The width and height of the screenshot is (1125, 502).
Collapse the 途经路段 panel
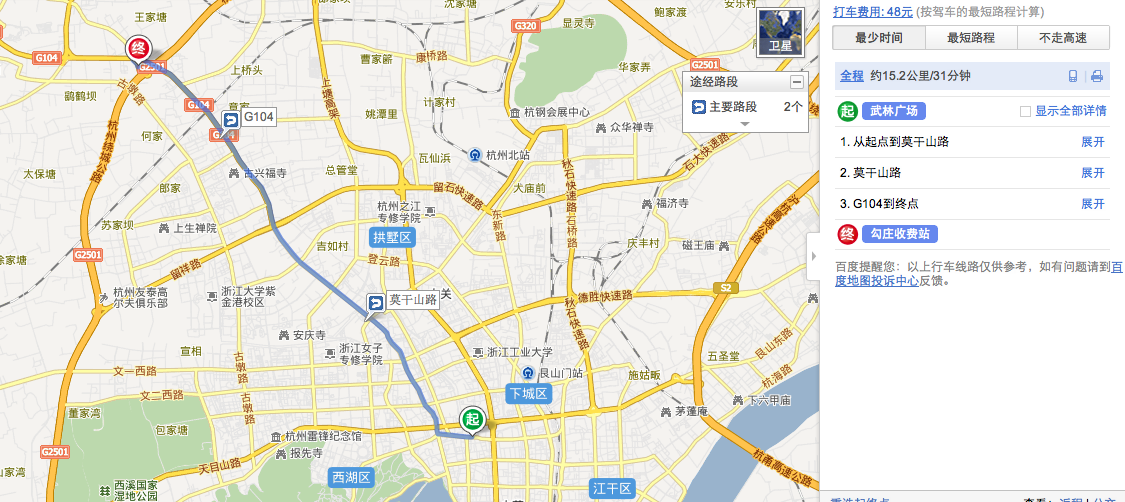coord(796,83)
